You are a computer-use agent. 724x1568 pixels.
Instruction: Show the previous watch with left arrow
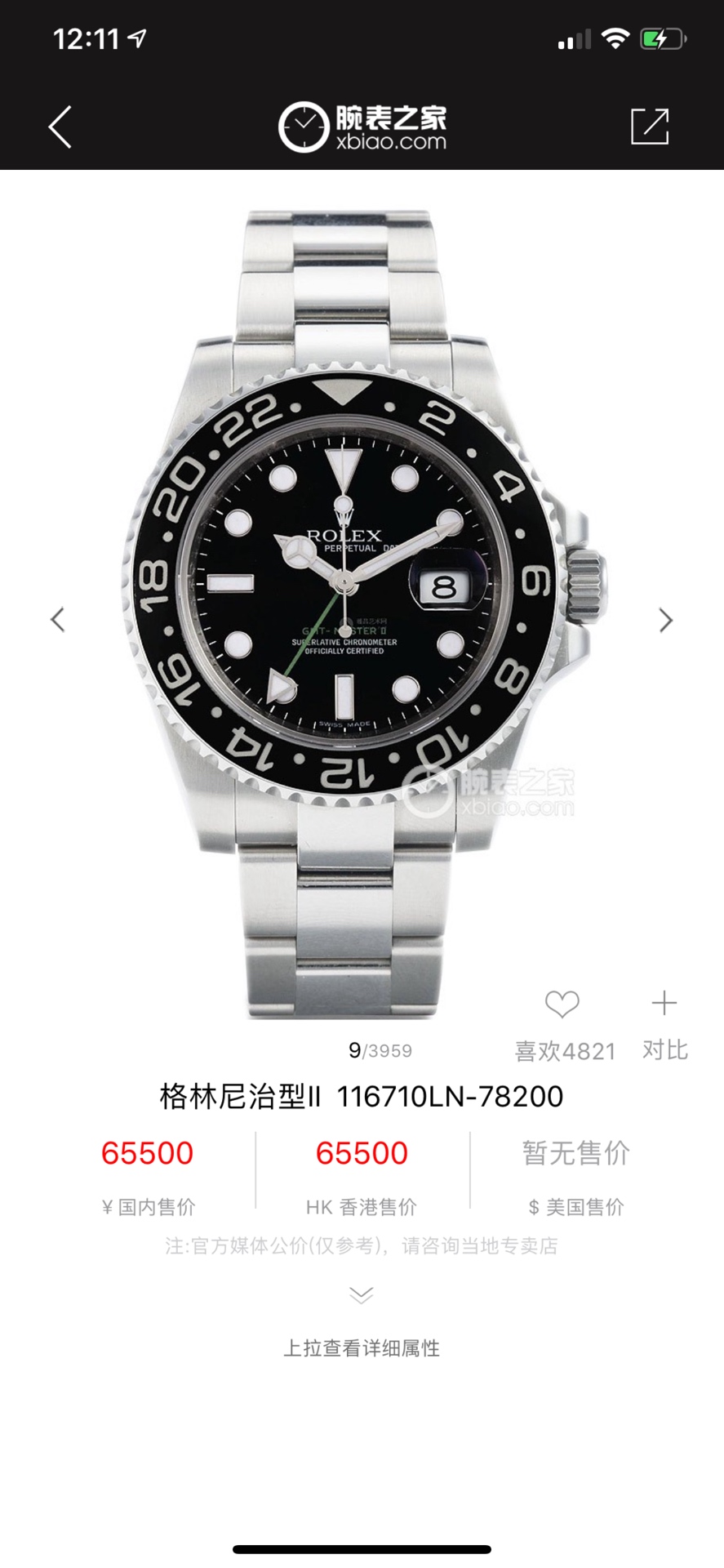57,620
